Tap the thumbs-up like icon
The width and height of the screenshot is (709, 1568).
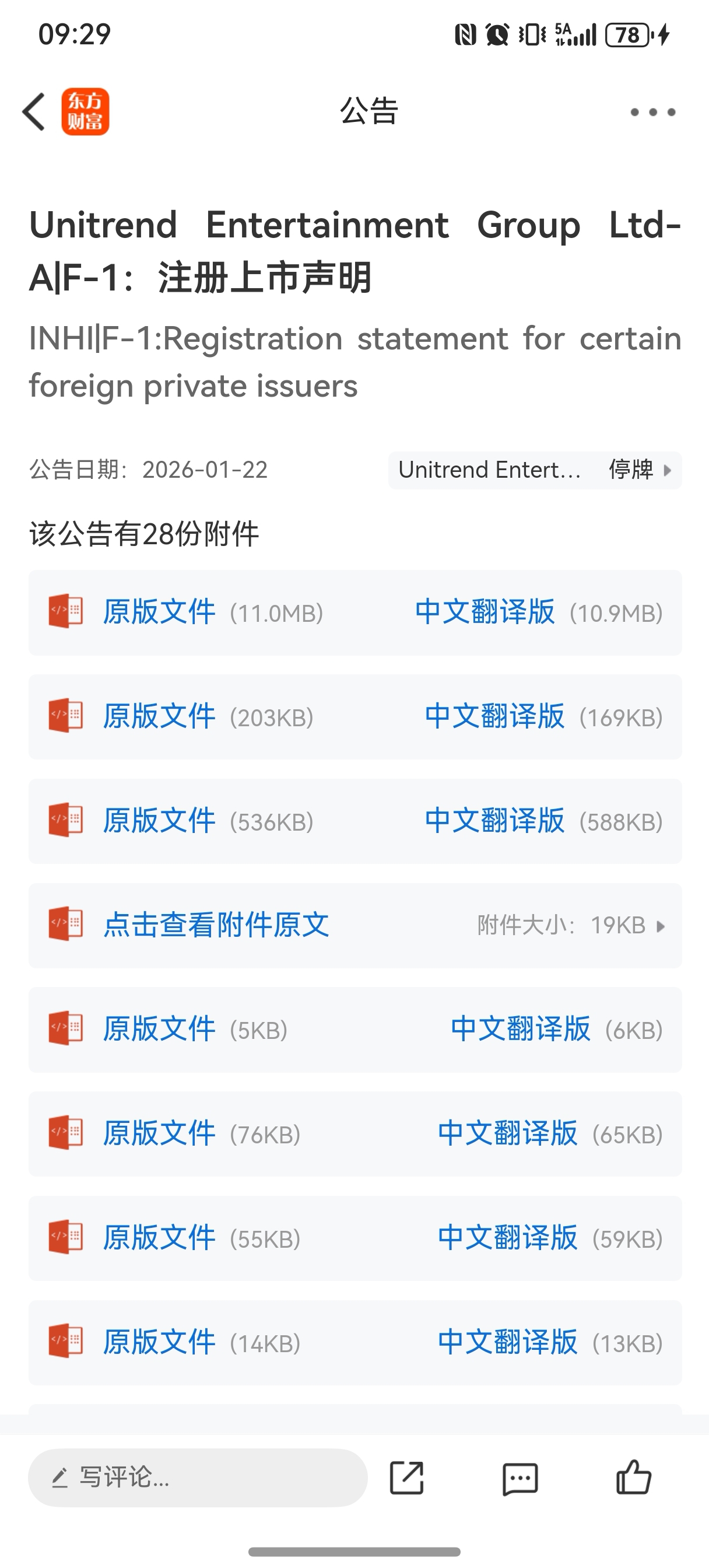click(x=633, y=1478)
